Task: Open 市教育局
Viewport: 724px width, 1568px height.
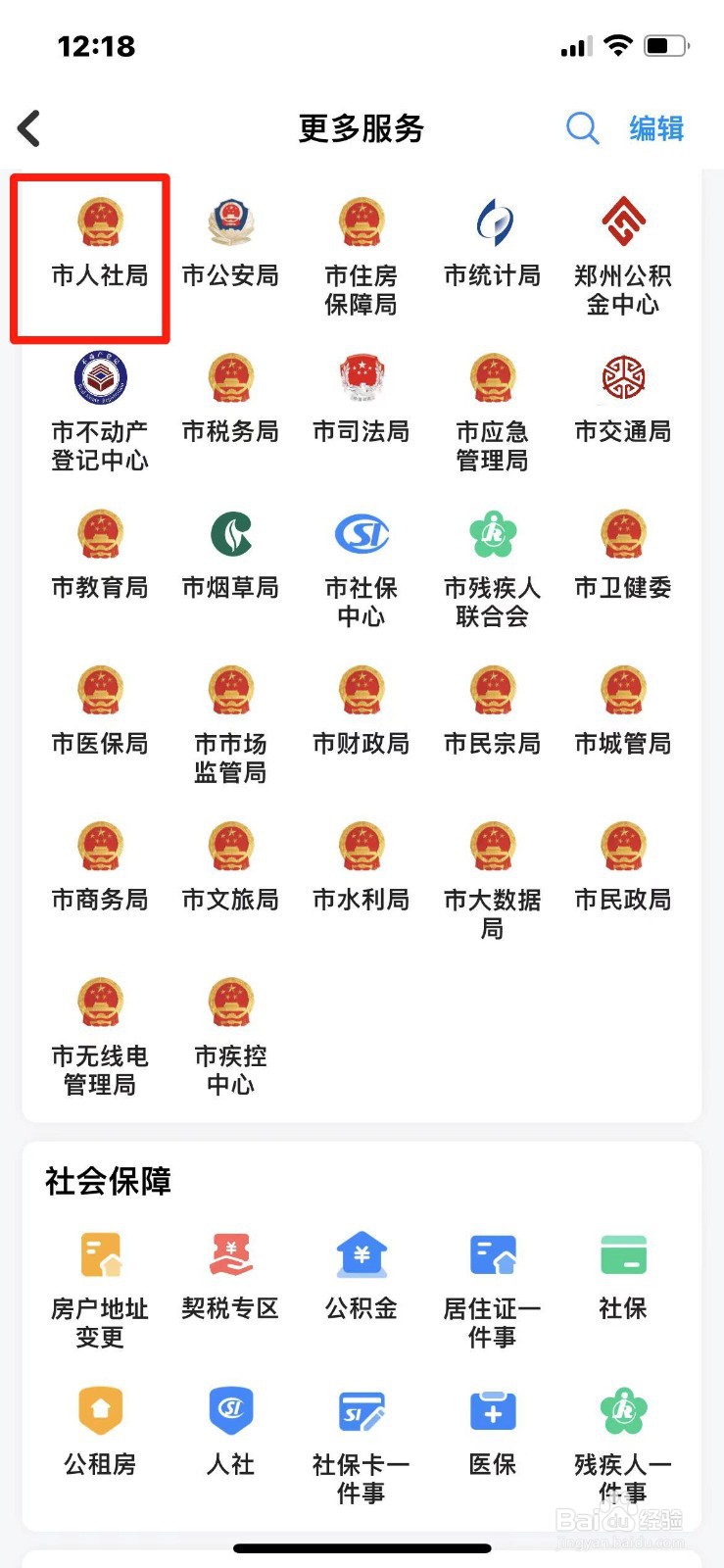Action: [x=100, y=555]
